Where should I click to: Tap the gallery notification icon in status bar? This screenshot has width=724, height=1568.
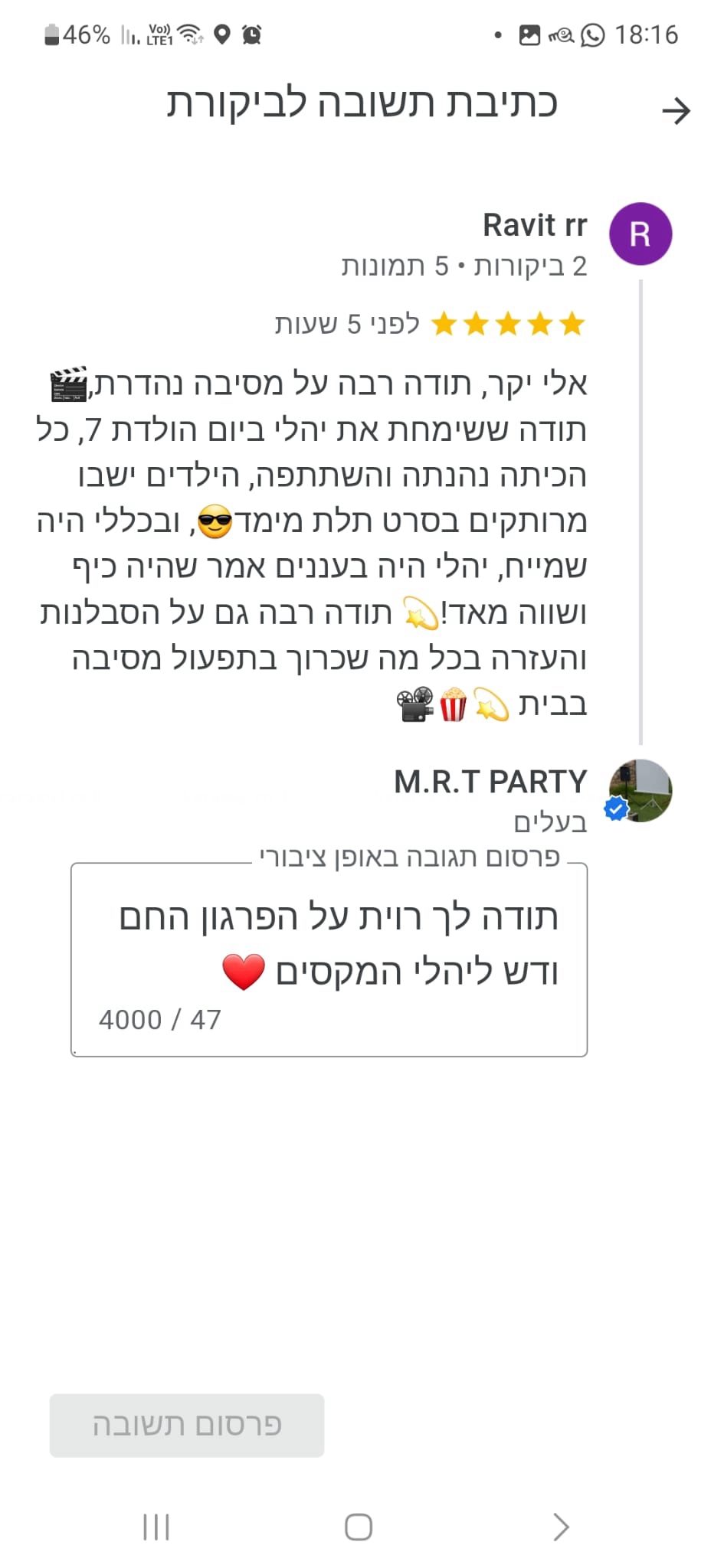click(529, 34)
